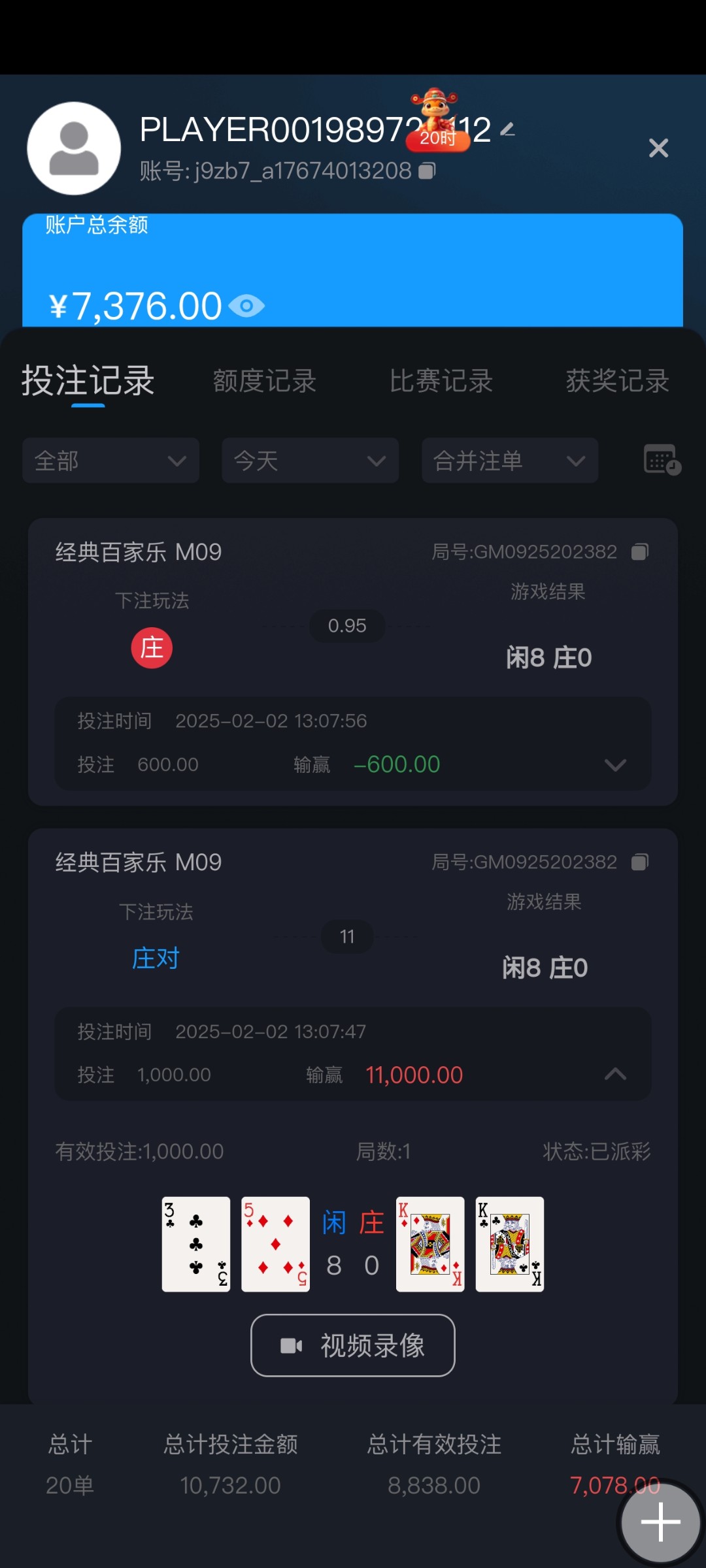
Task: Expand details of the -600.00 bet
Action: pyautogui.click(x=615, y=765)
